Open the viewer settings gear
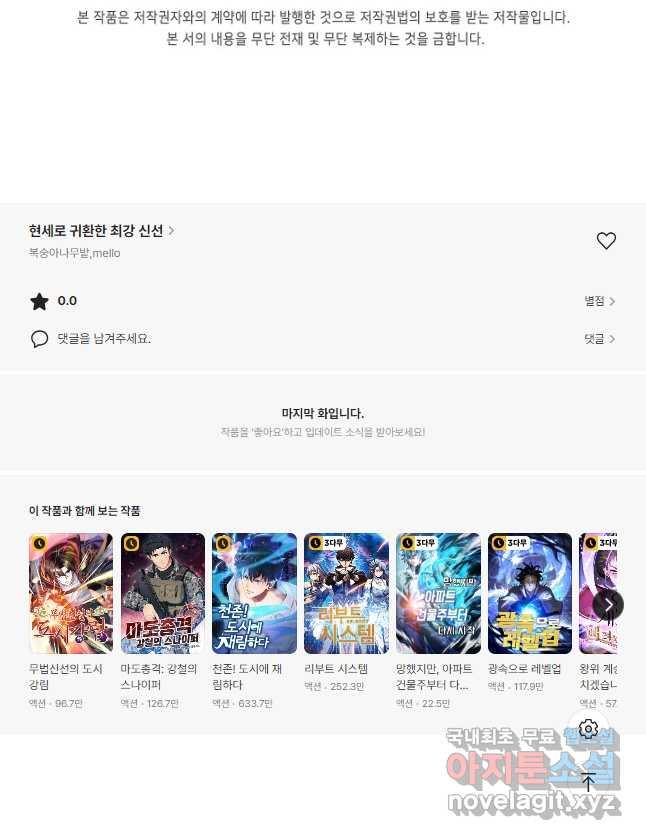 click(x=589, y=729)
